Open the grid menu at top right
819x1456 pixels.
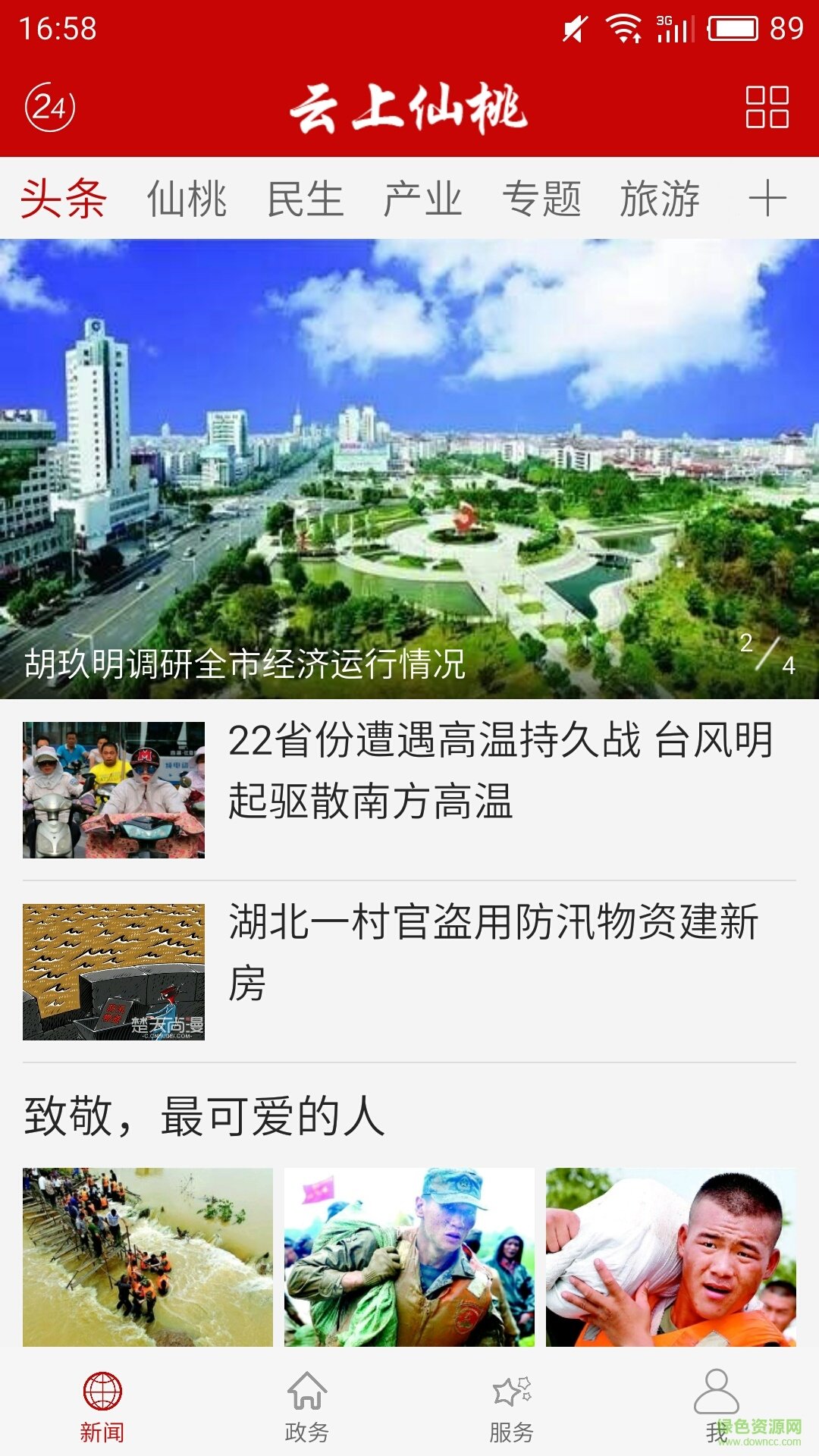(767, 108)
